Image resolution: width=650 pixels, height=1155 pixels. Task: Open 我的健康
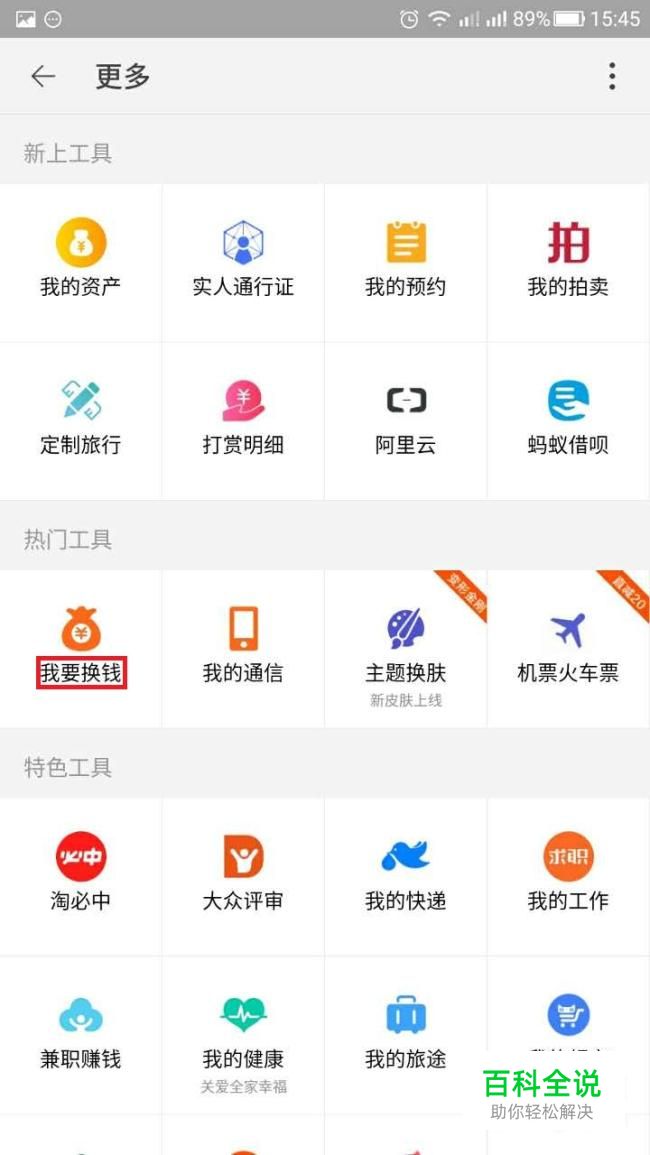(x=243, y=1035)
